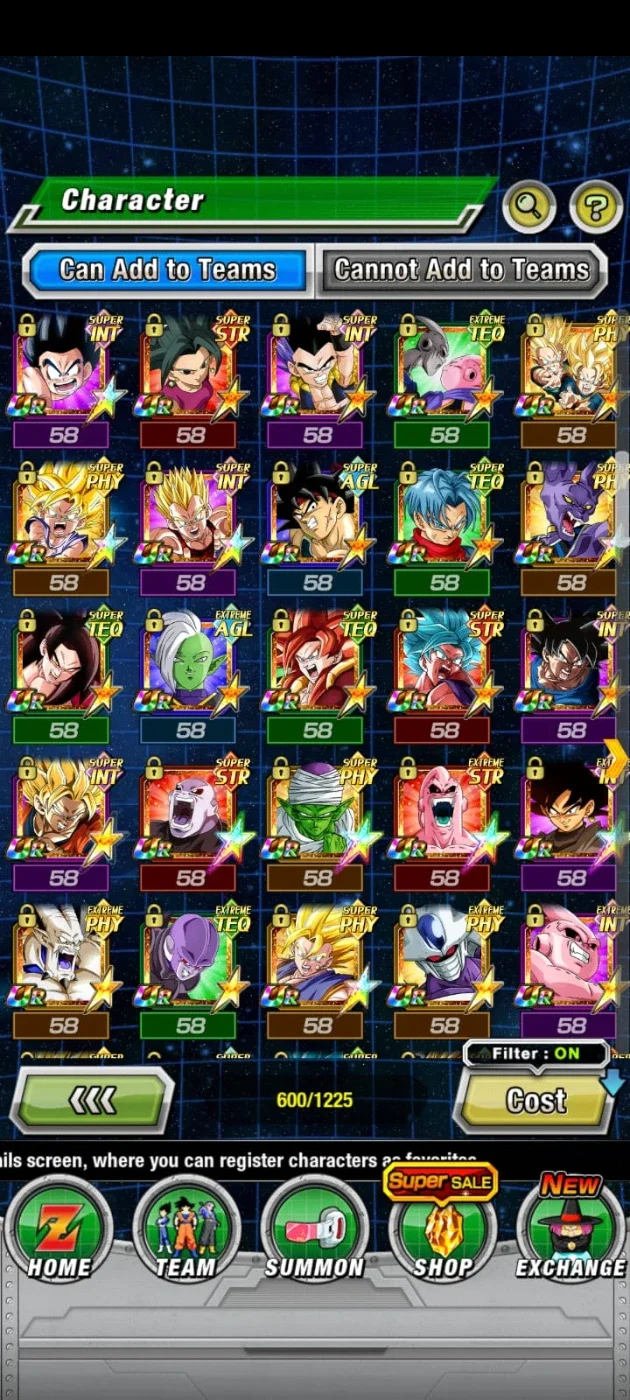
Task: Open the magnifying glass search icon
Action: point(529,206)
